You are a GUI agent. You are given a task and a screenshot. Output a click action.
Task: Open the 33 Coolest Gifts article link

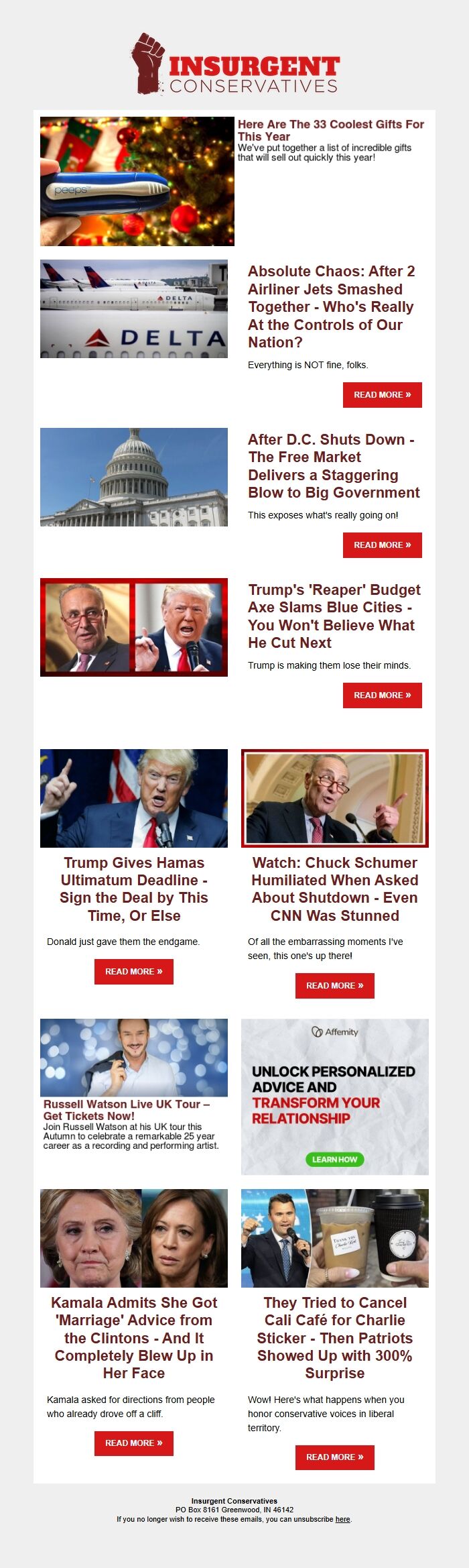tap(330, 130)
